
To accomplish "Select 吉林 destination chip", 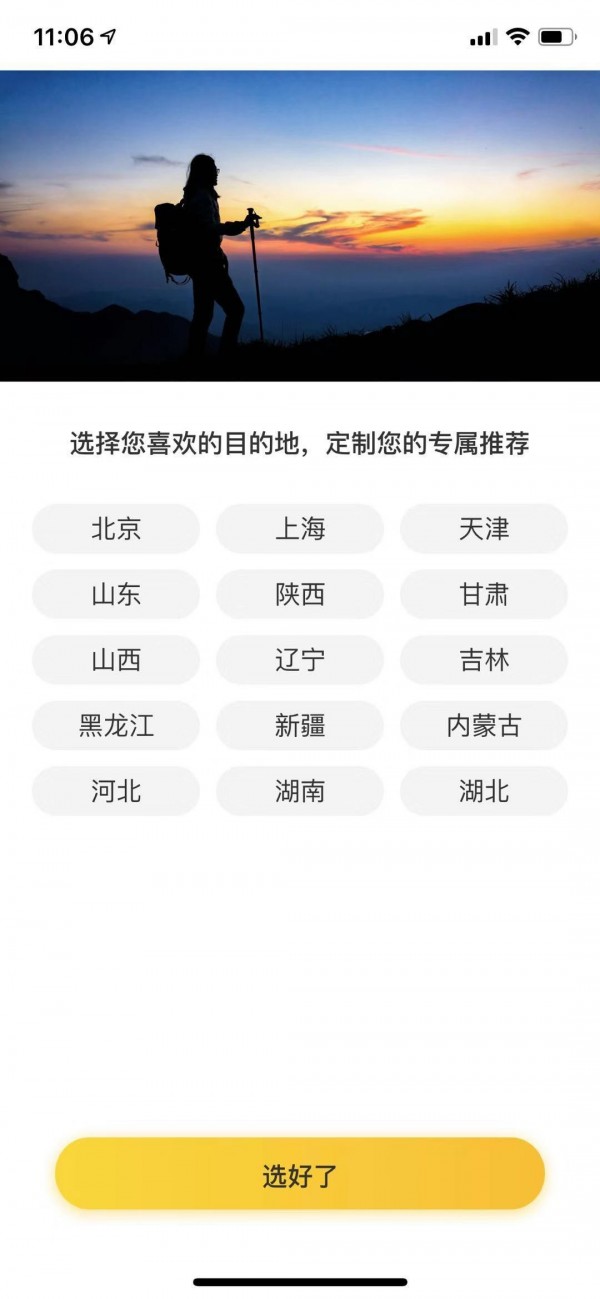I will click(x=484, y=660).
